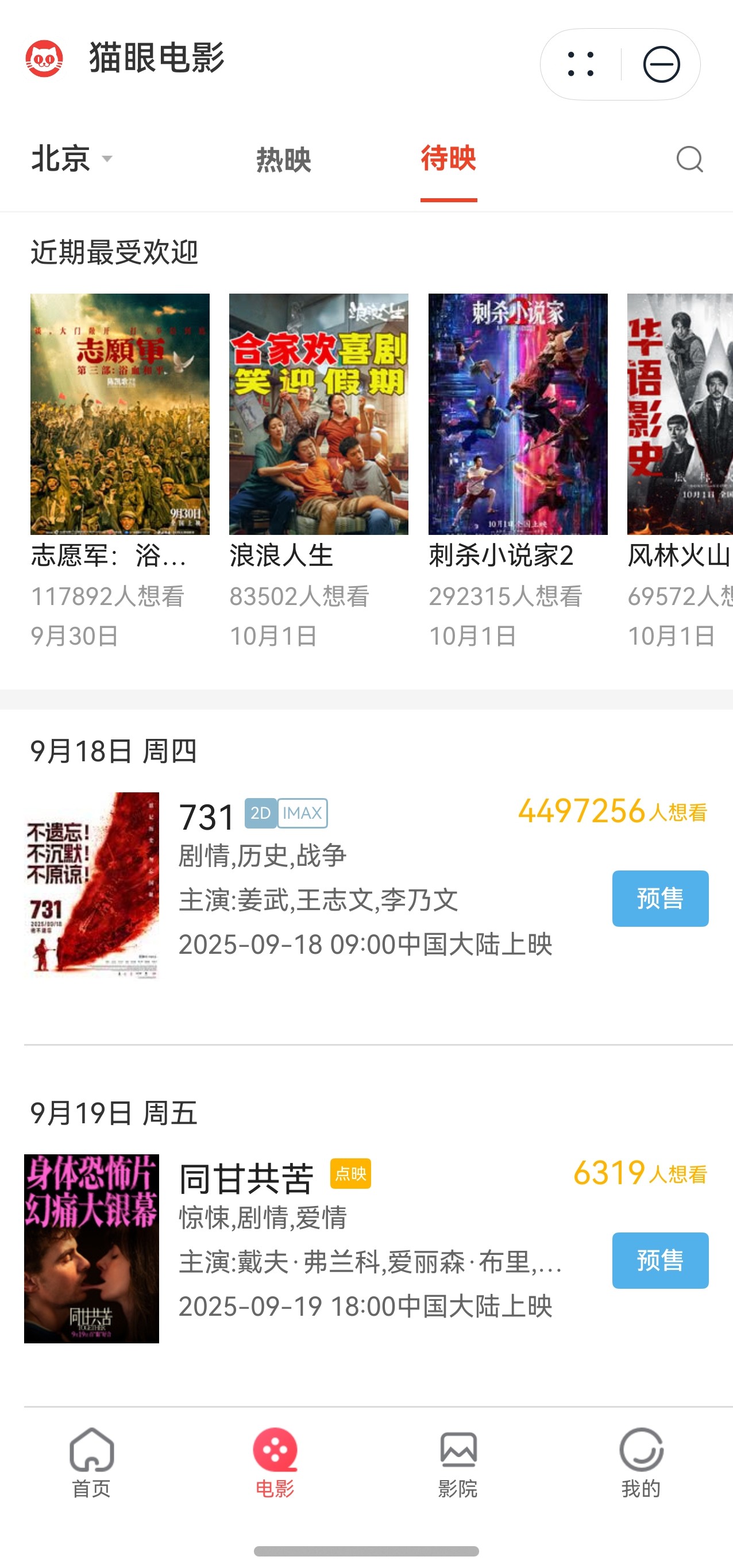Select the 电影 bottom tab

(x=275, y=1462)
